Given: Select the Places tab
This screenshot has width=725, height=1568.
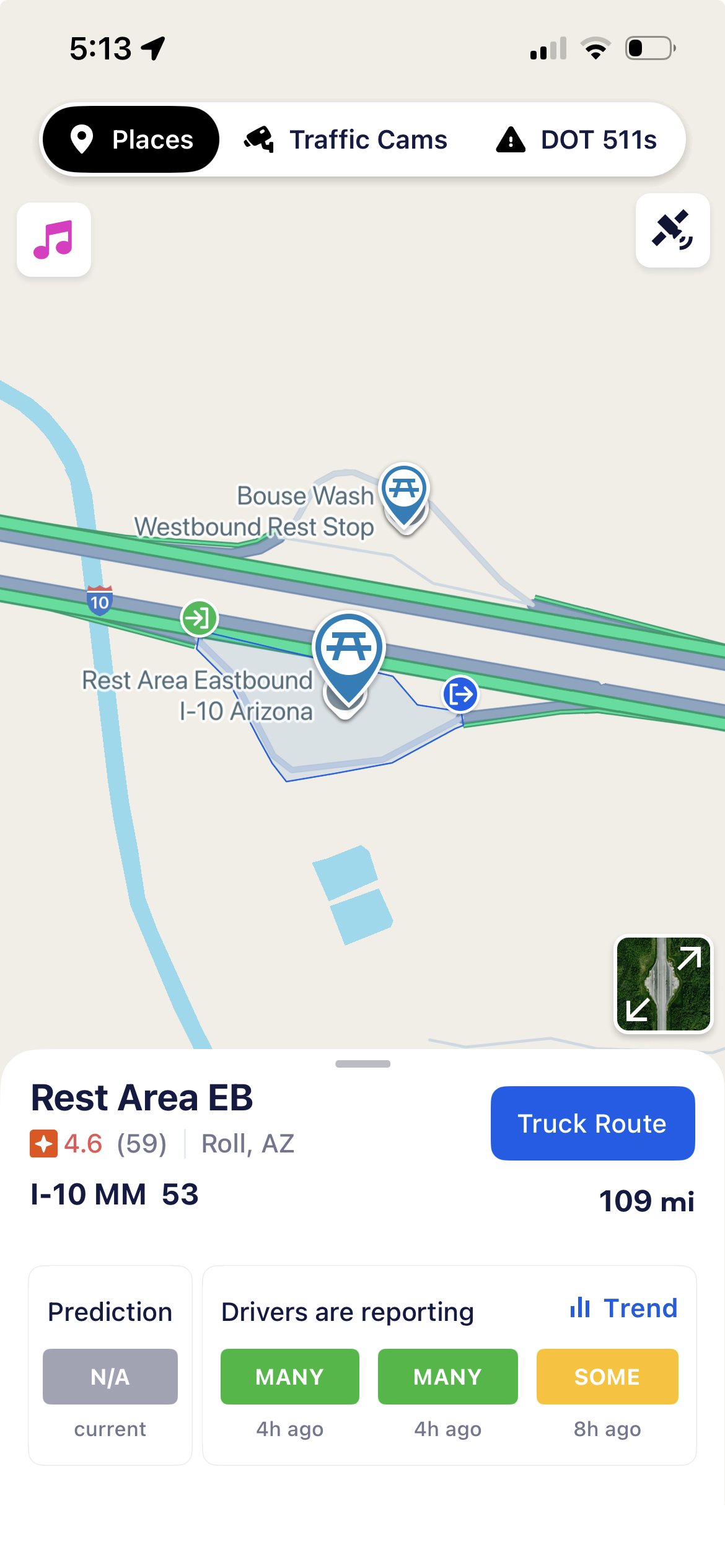Looking at the screenshot, I should click(x=131, y=140).
